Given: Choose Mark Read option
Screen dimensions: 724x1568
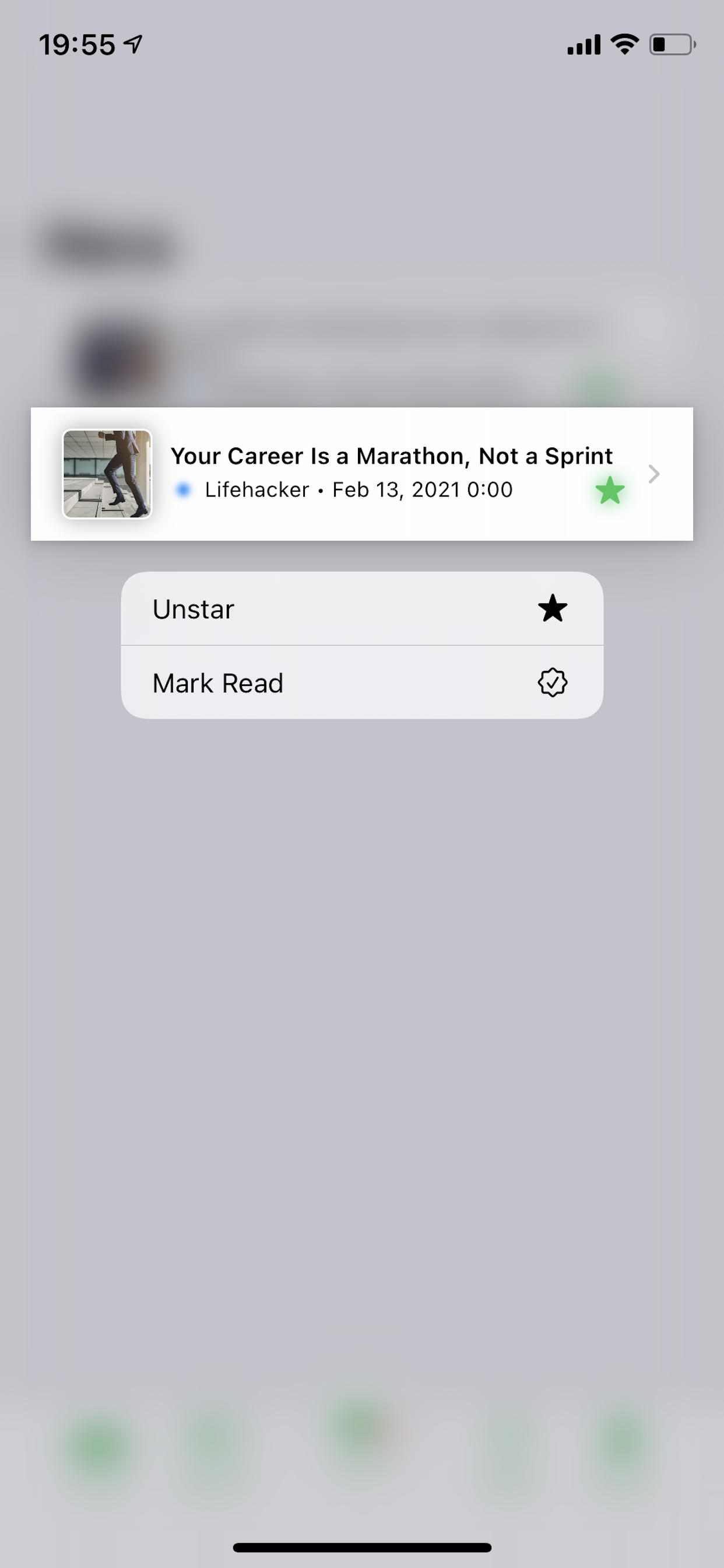Looking at the screenshot, I should [x=361, y=683].
